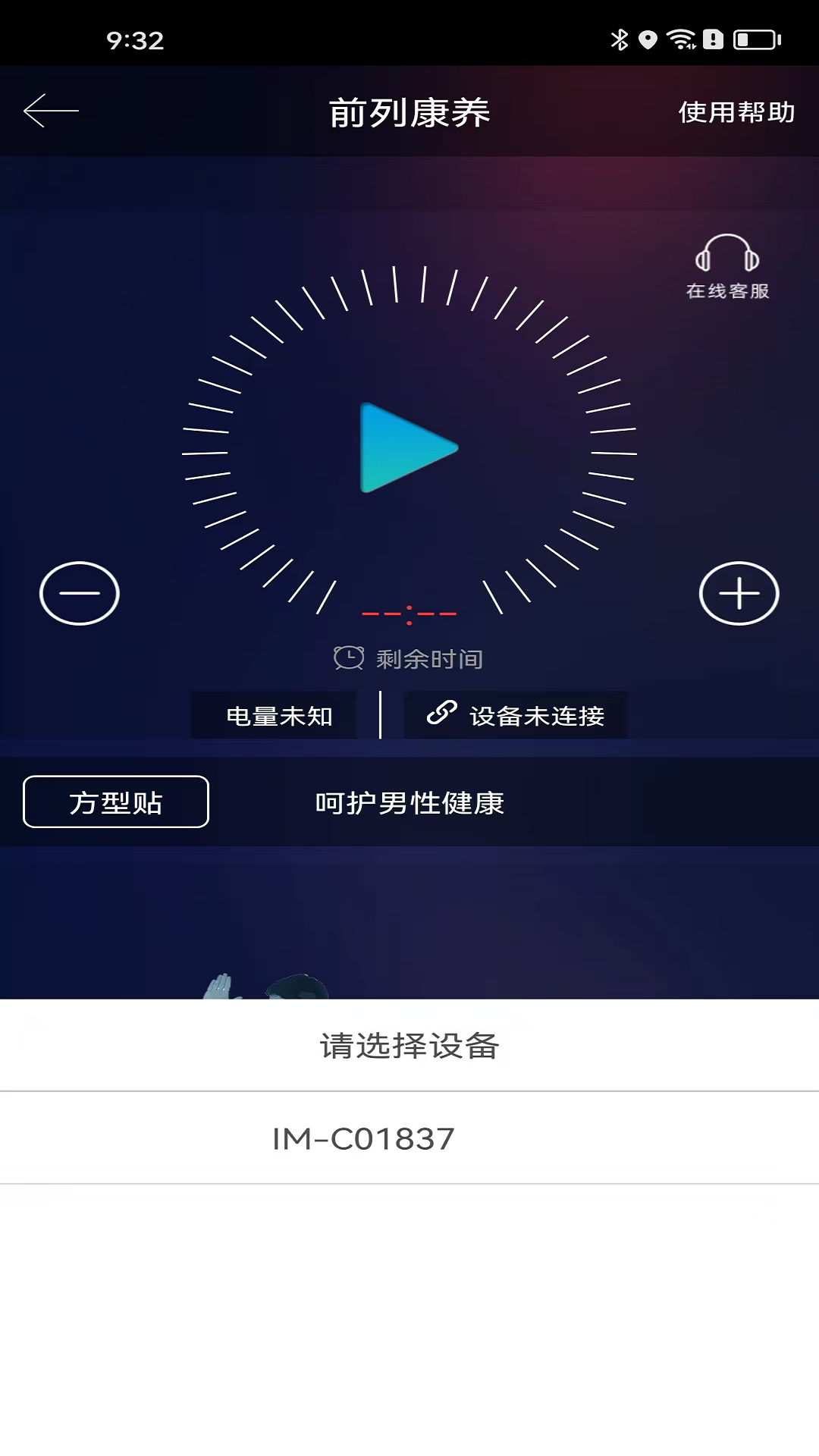Open the 前列康养 title menu
This screenshot has width=819, height=1456.
coord(409,110)
